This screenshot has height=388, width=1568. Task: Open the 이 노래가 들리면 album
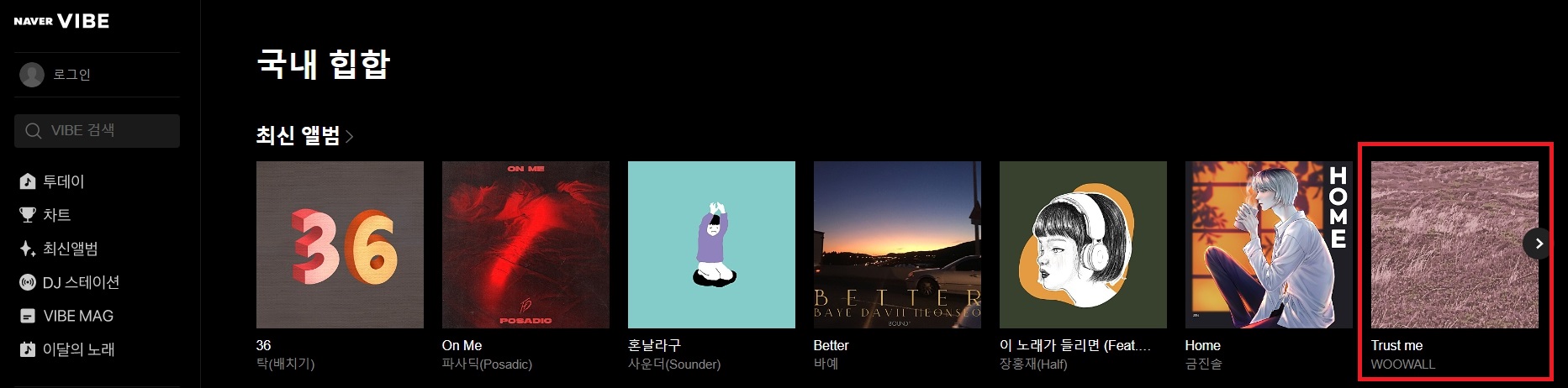1083,244
